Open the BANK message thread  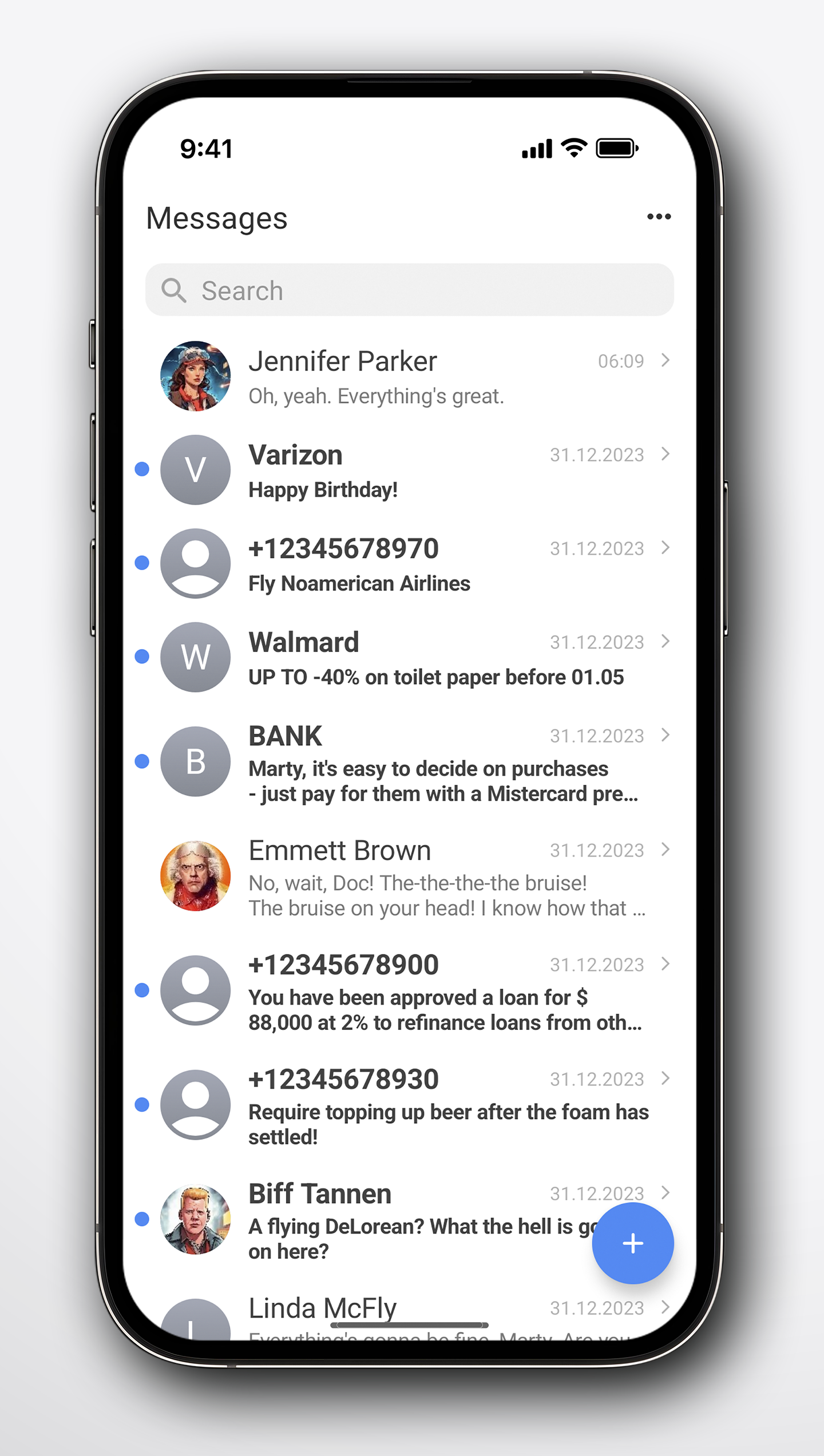pyautogui.click(x=410, y=762)
